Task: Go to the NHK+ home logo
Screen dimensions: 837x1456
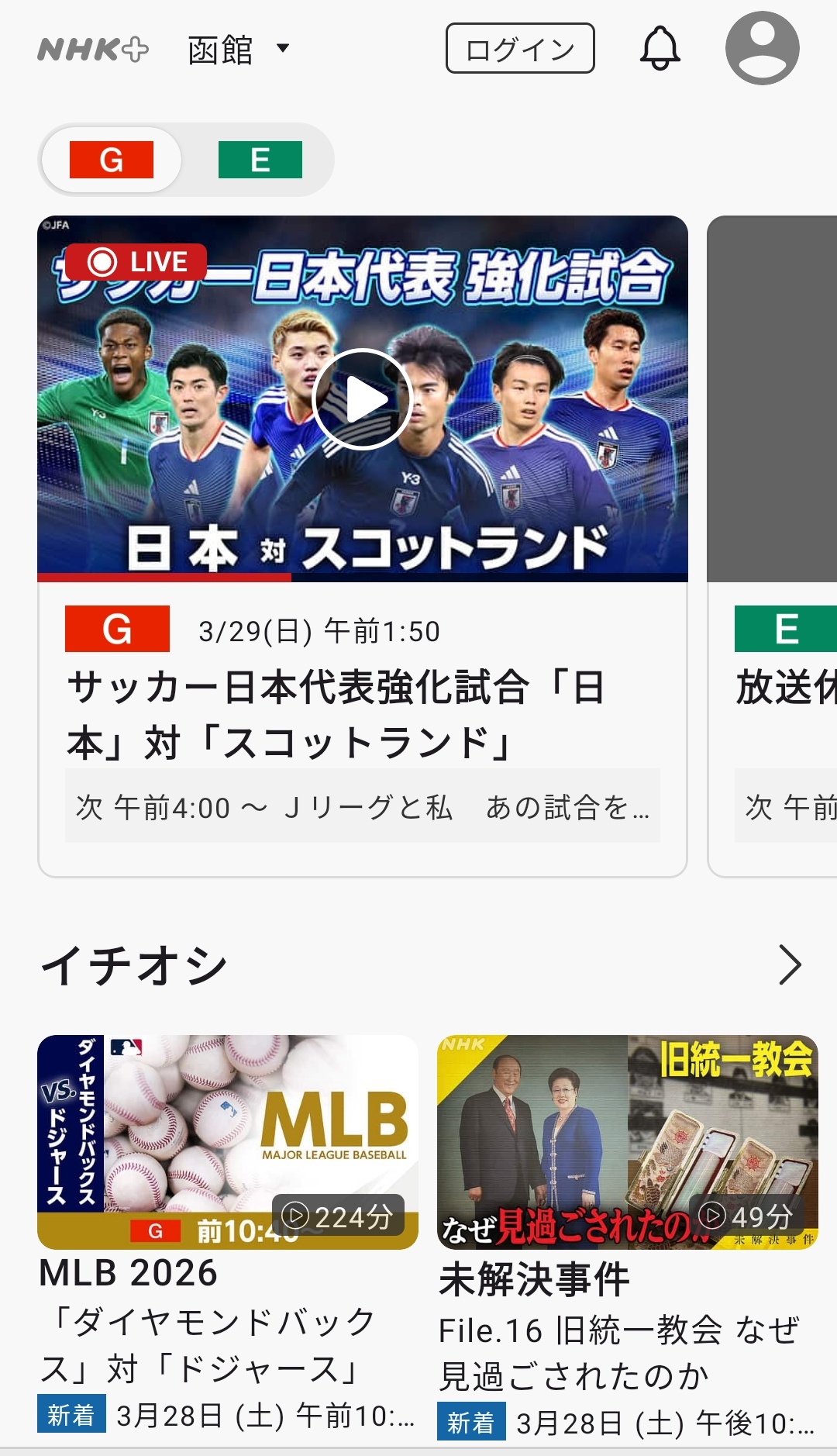Action: coord(93,50)
